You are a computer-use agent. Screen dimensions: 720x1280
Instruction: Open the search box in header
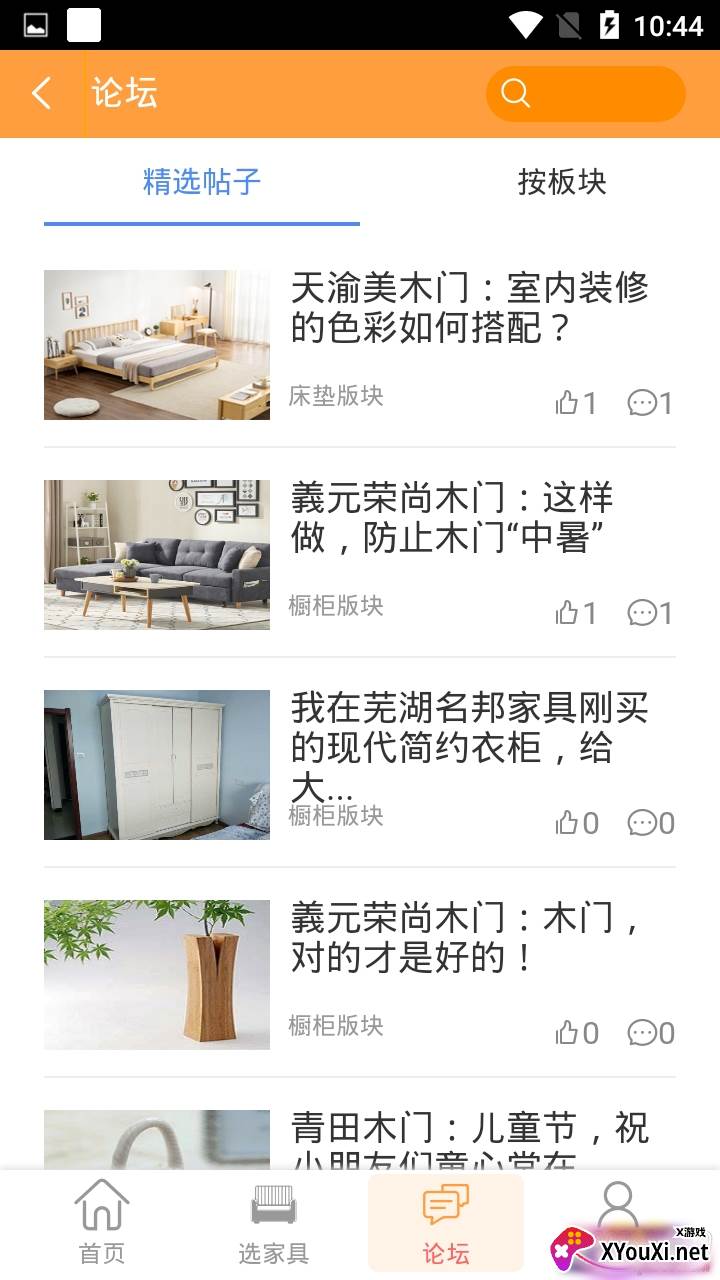pos(585,94)
